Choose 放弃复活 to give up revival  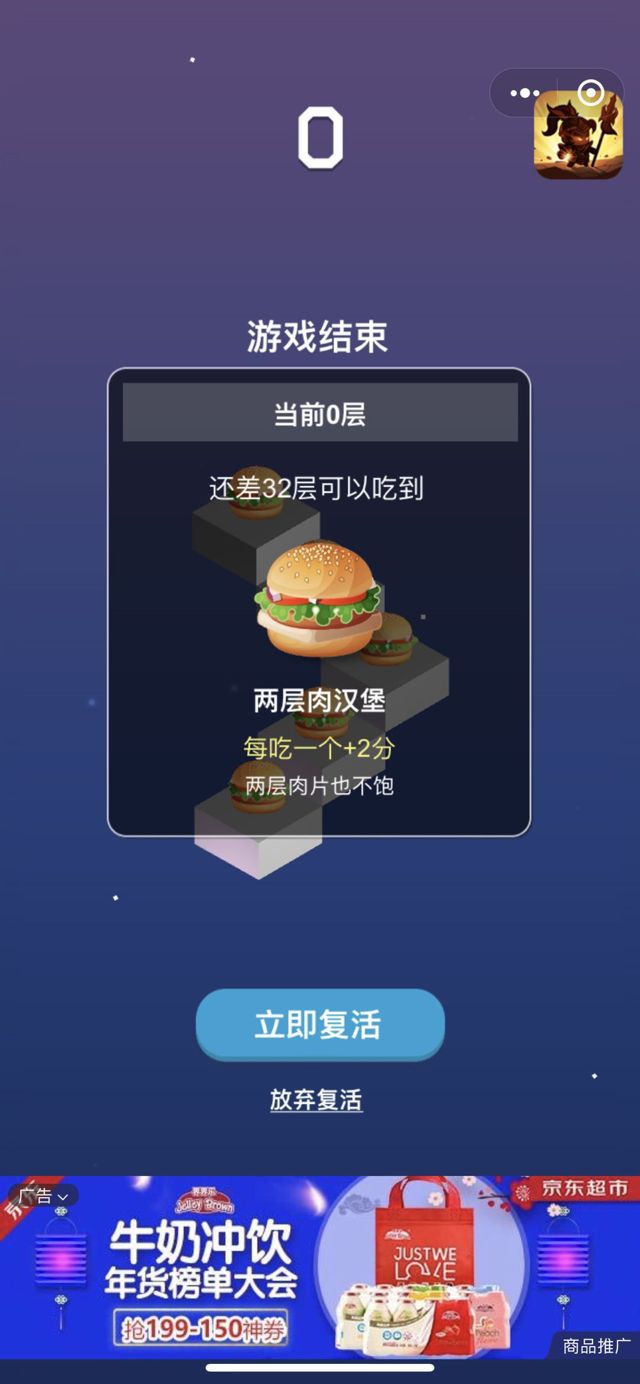tap(316, 1100)
